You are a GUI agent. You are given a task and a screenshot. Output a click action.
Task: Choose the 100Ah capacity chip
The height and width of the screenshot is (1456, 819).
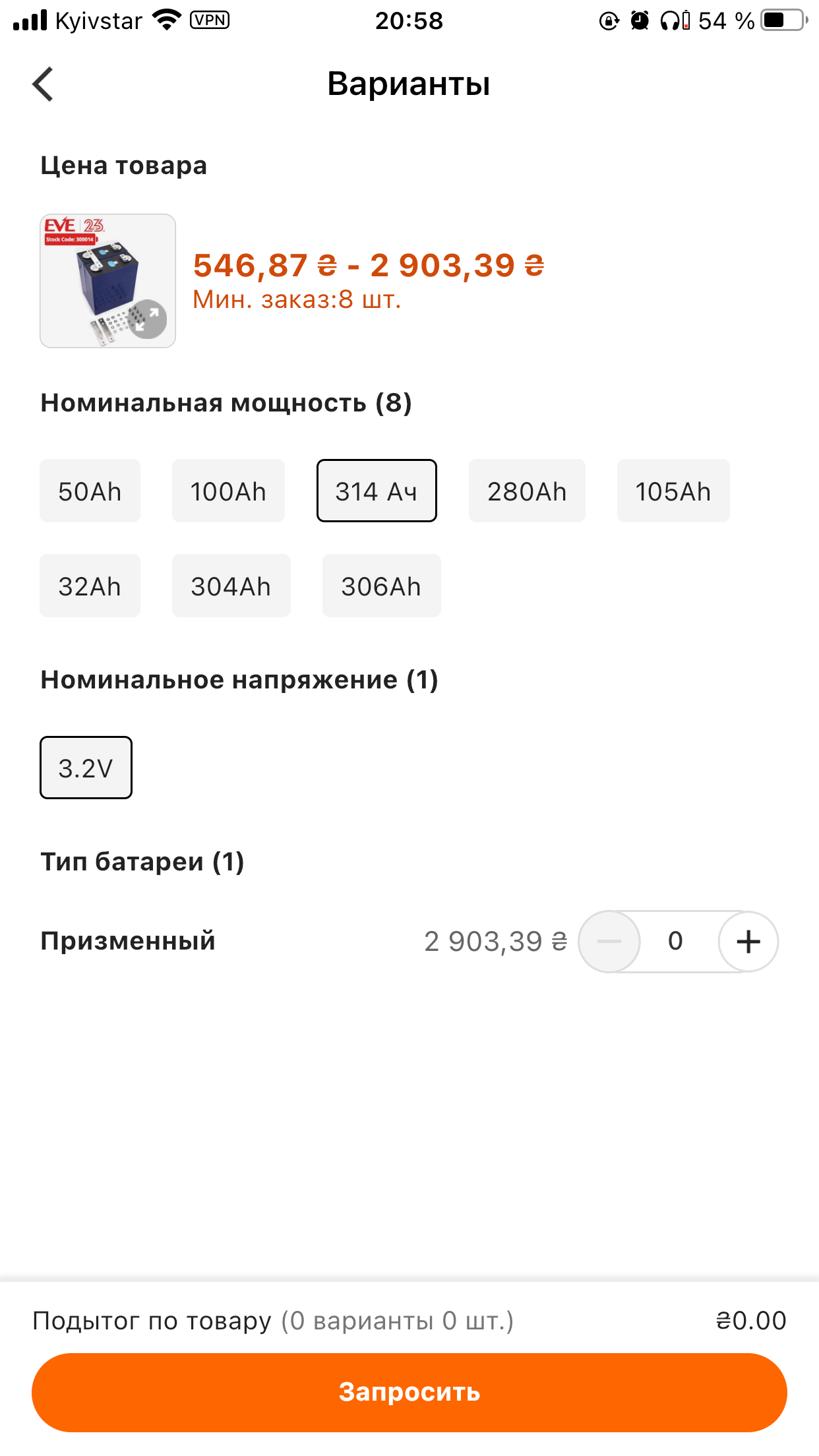[228, 491]
